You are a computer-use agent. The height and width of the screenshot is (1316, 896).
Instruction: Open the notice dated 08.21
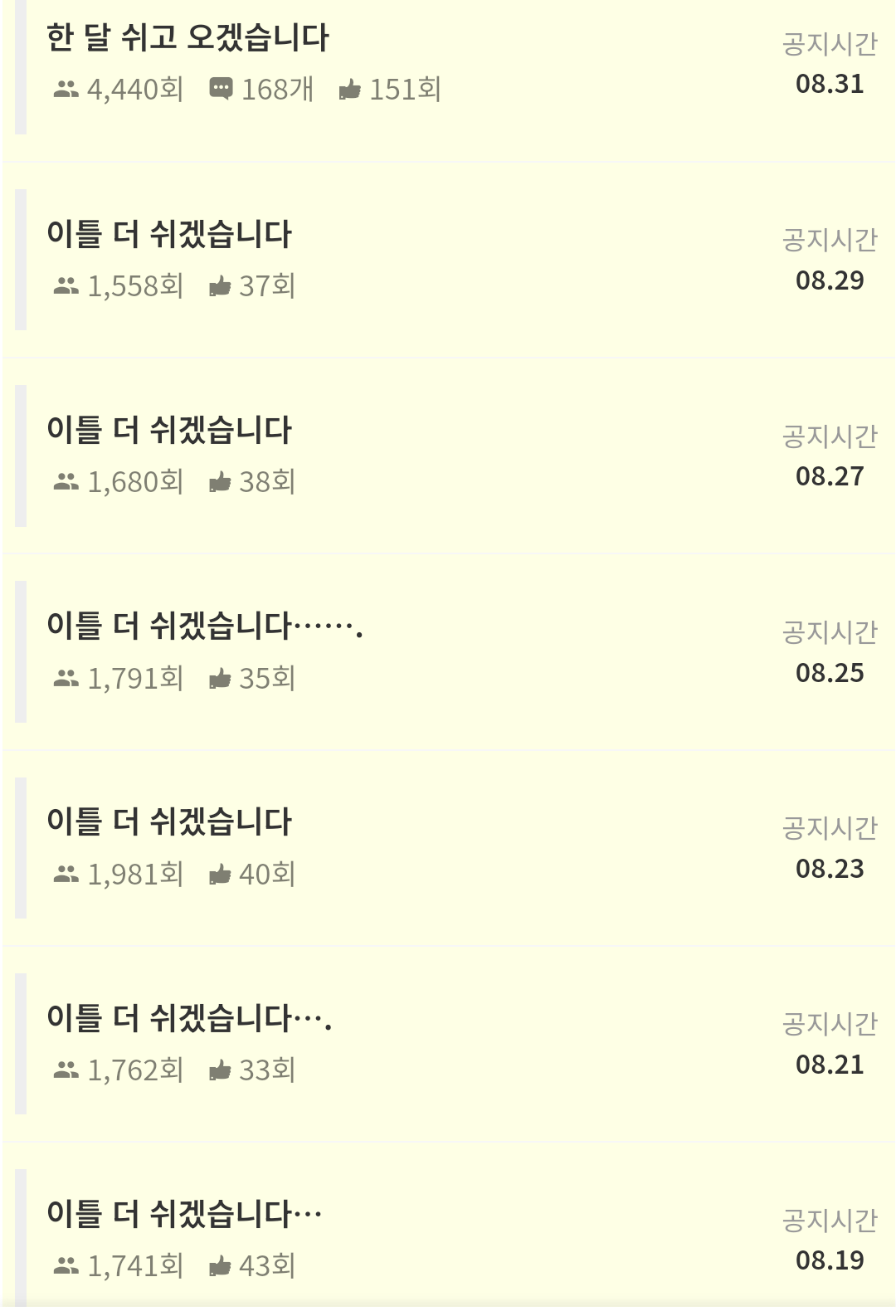(189, 1018)
